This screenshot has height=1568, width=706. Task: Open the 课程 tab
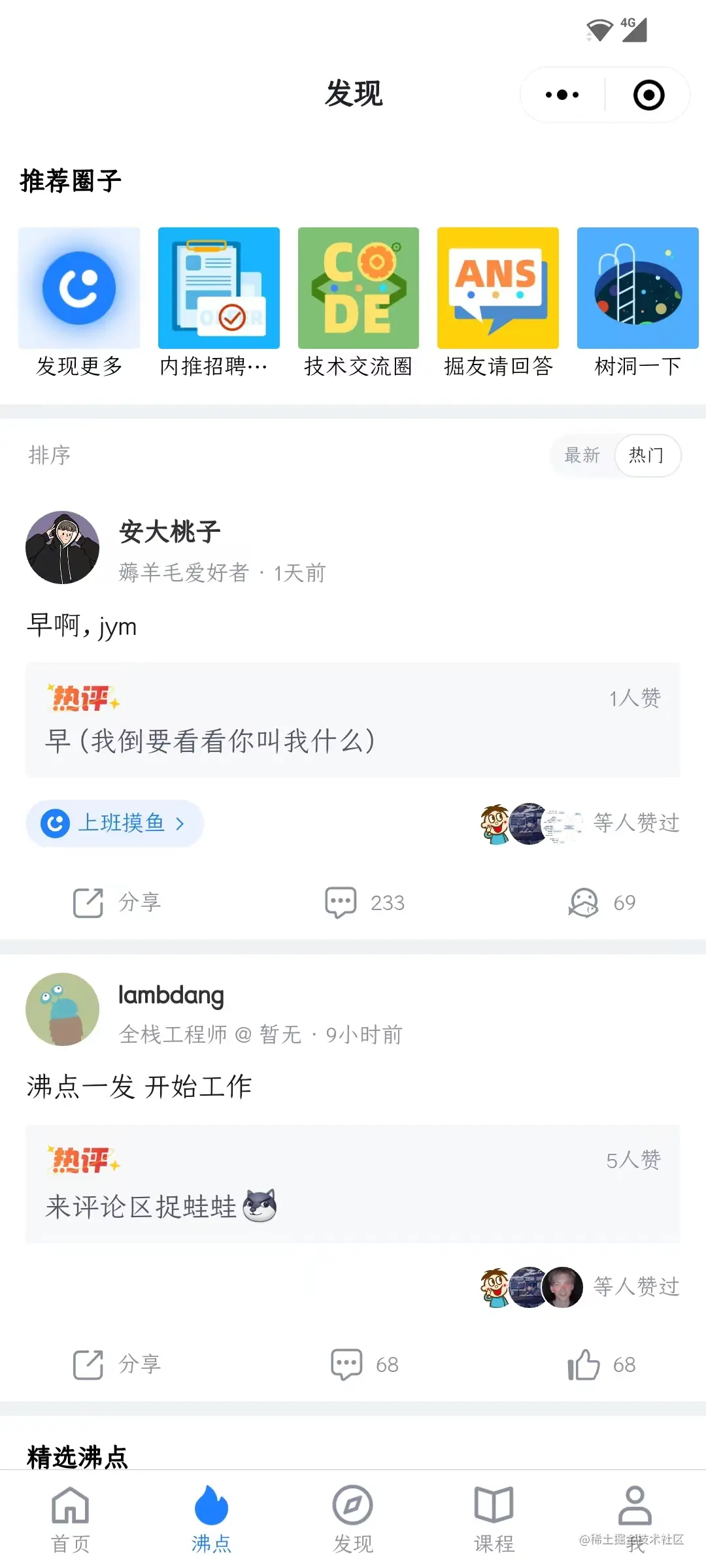coord(494,1511)
